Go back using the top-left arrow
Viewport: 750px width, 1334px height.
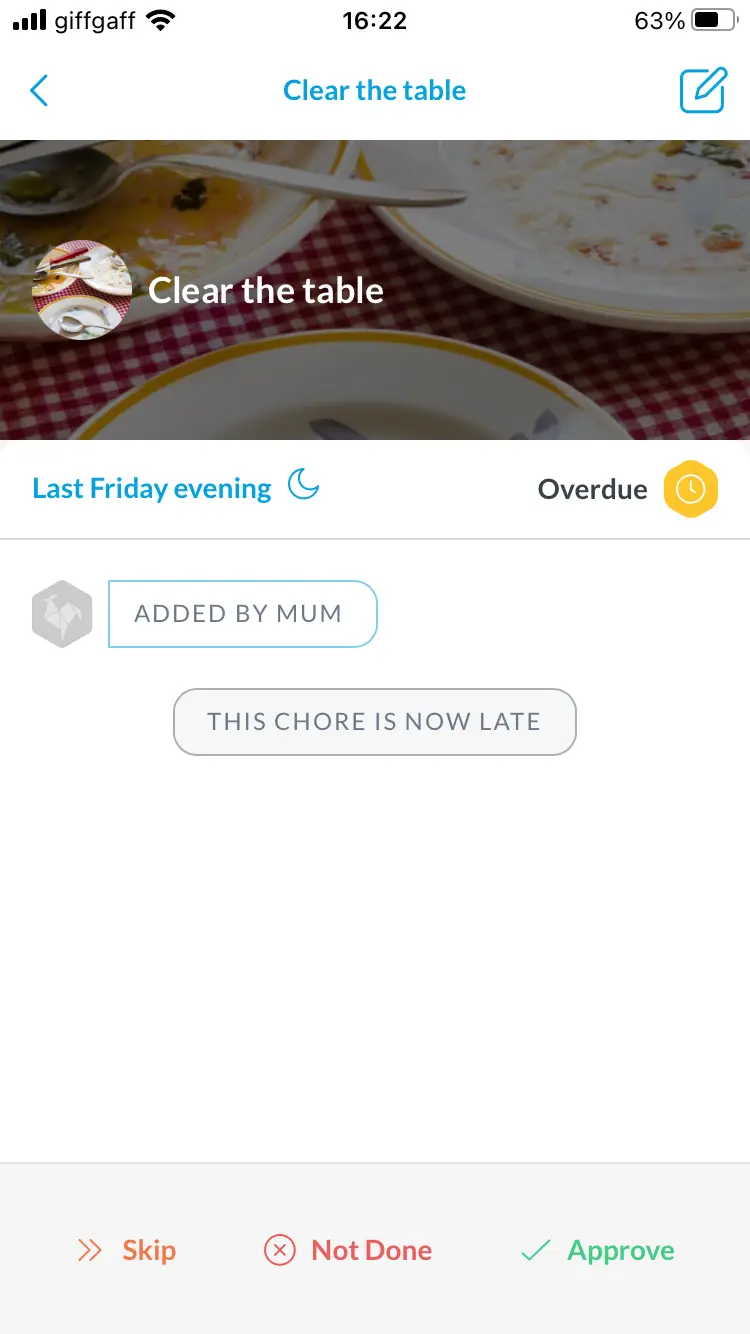(39, 91)
